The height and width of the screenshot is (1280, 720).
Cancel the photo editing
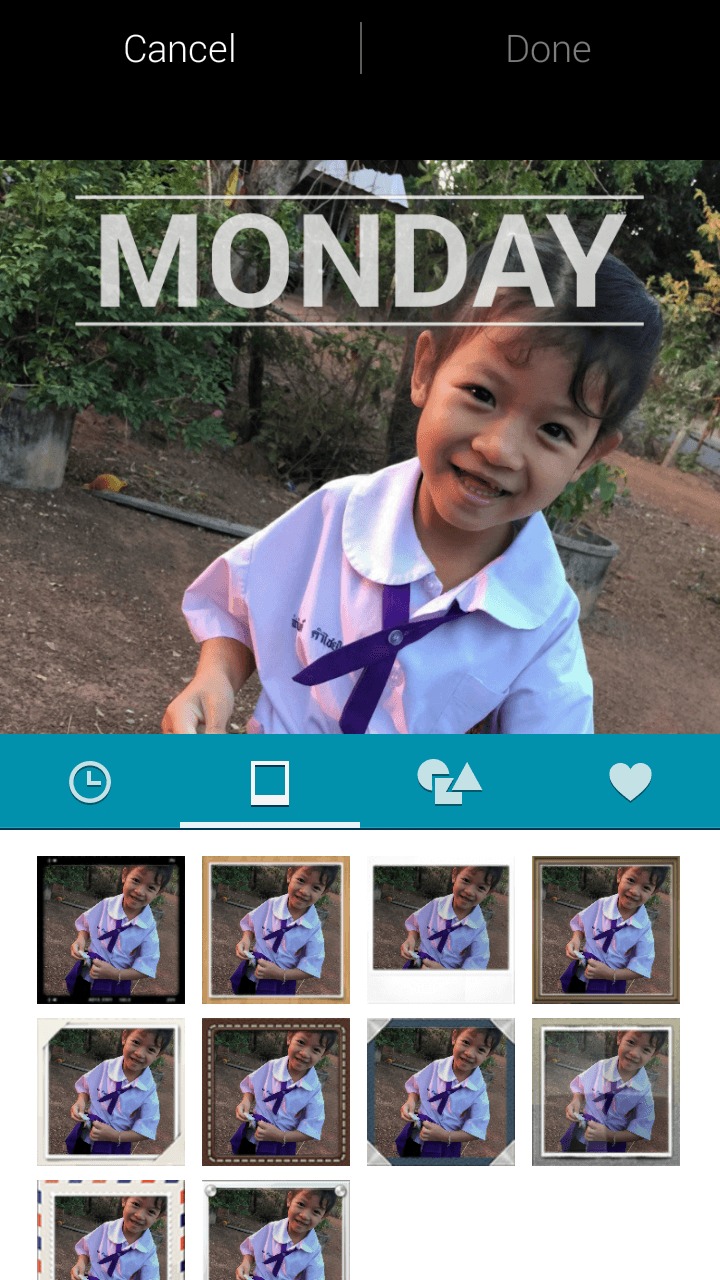tap(180, 49)
